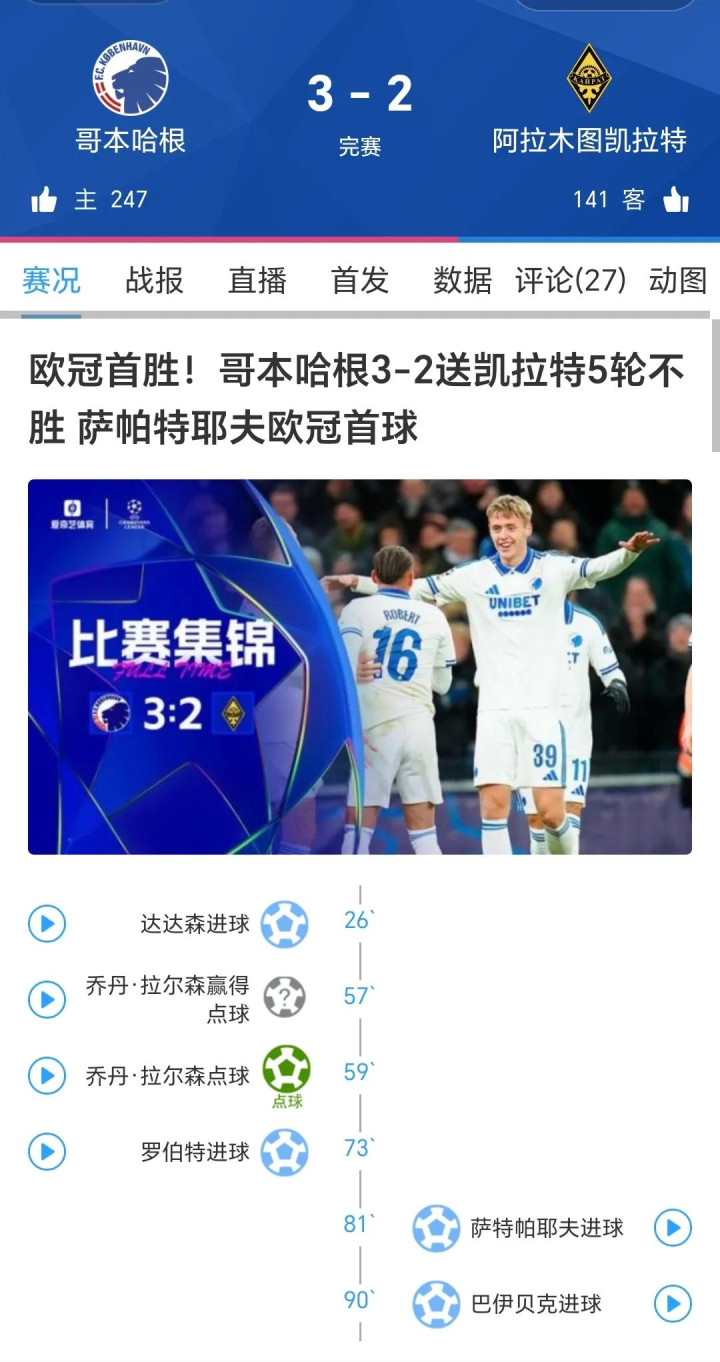Play the 萨特帕耶夫进球 clip
The image size is (720, 1362).
click(x=673, y=1227)
